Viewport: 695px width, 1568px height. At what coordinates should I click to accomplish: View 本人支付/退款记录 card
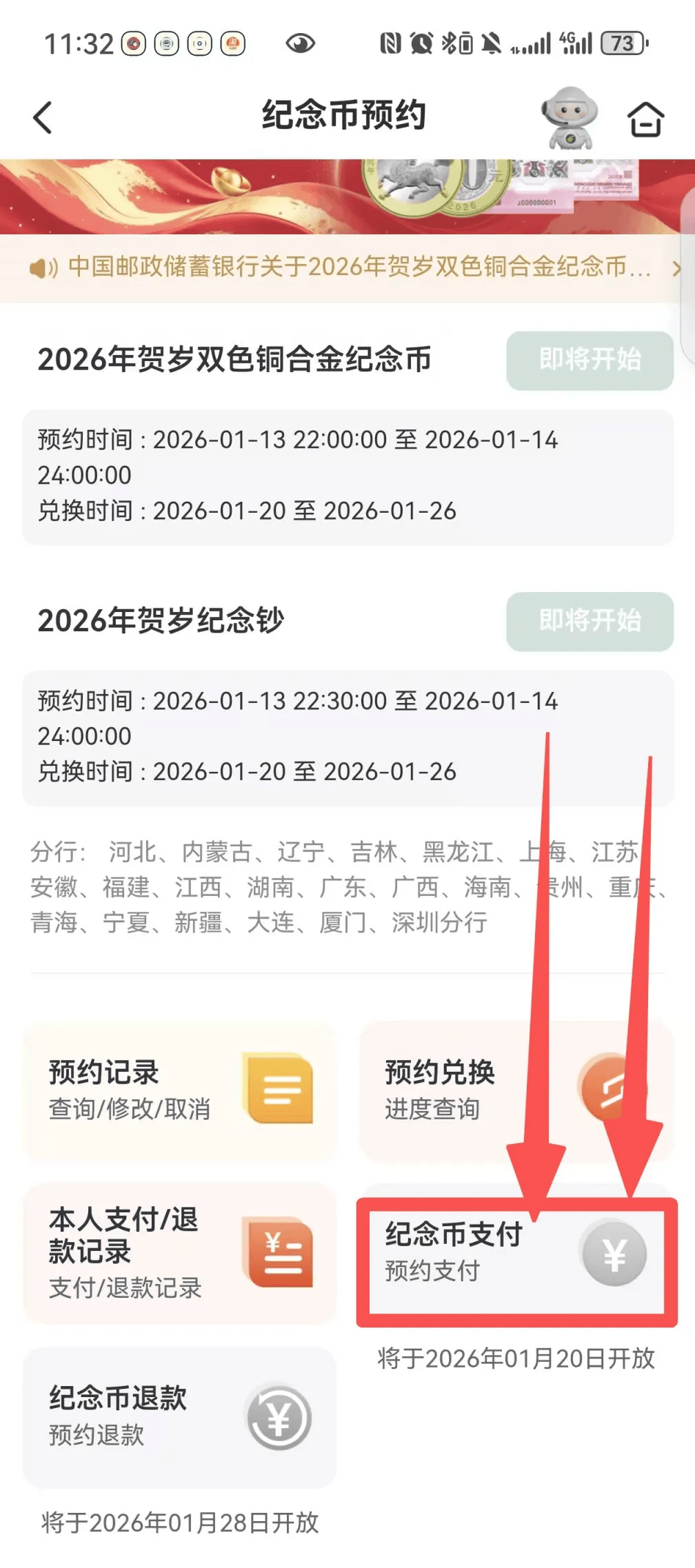[179, 1253]
